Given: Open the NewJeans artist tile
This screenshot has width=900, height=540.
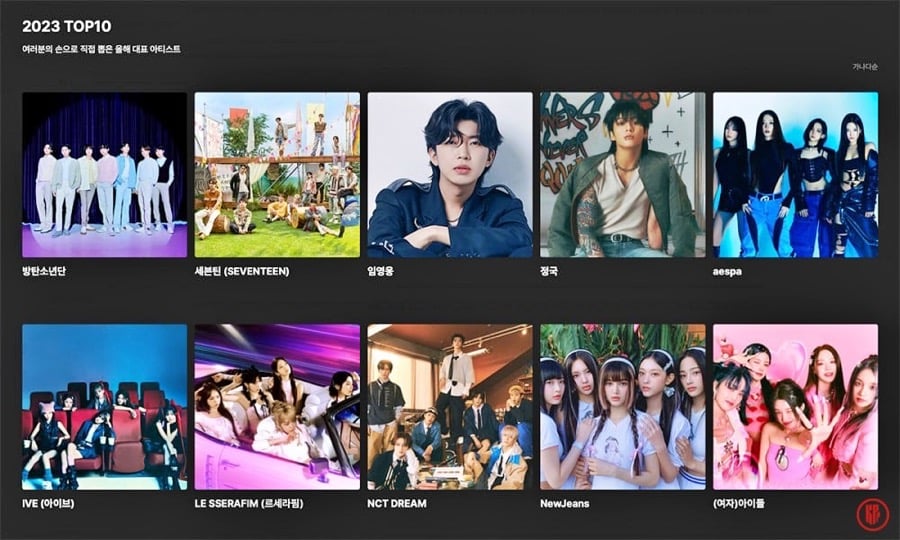Looking at the screenshot, I should tap(622, 406).
